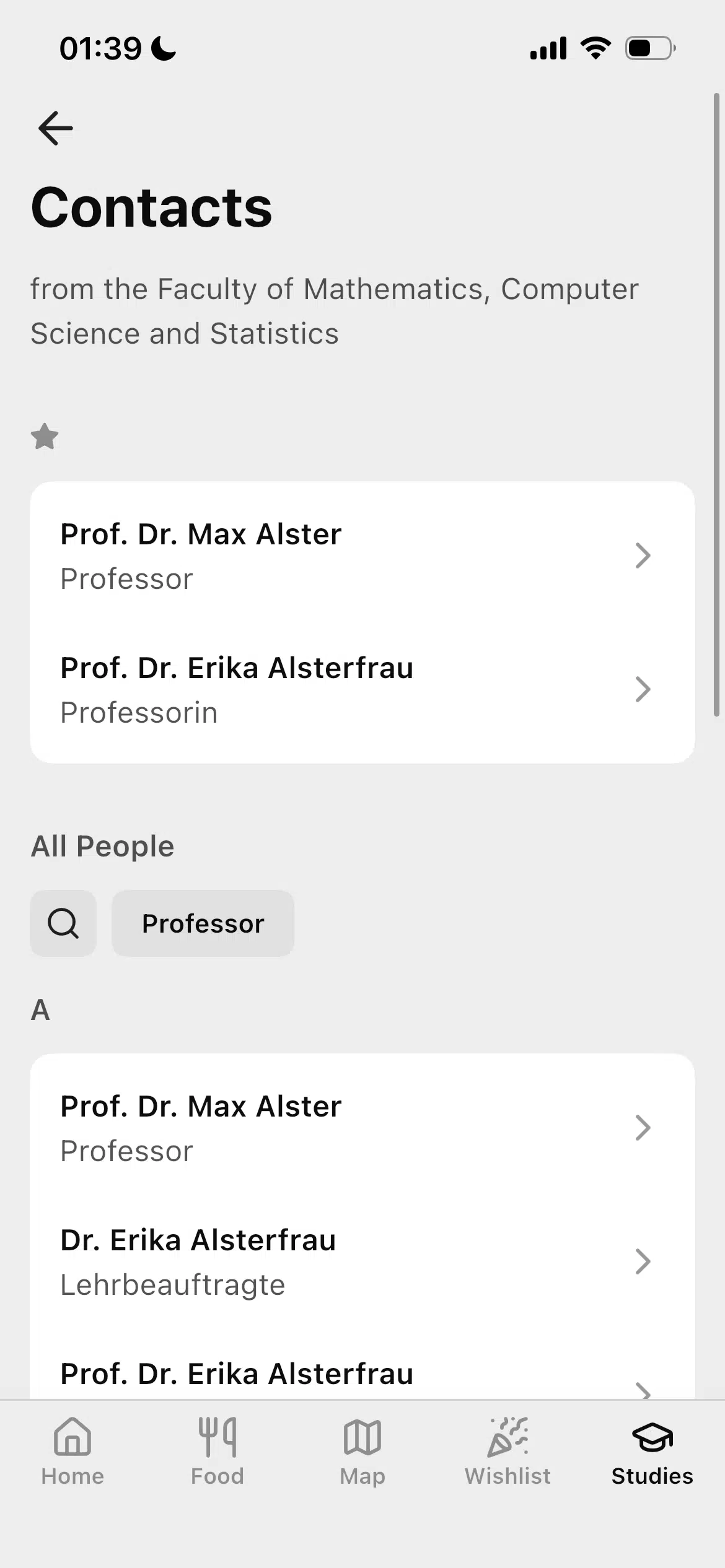Open the Map icon

pyautogui.click(x=362, y=1438)
